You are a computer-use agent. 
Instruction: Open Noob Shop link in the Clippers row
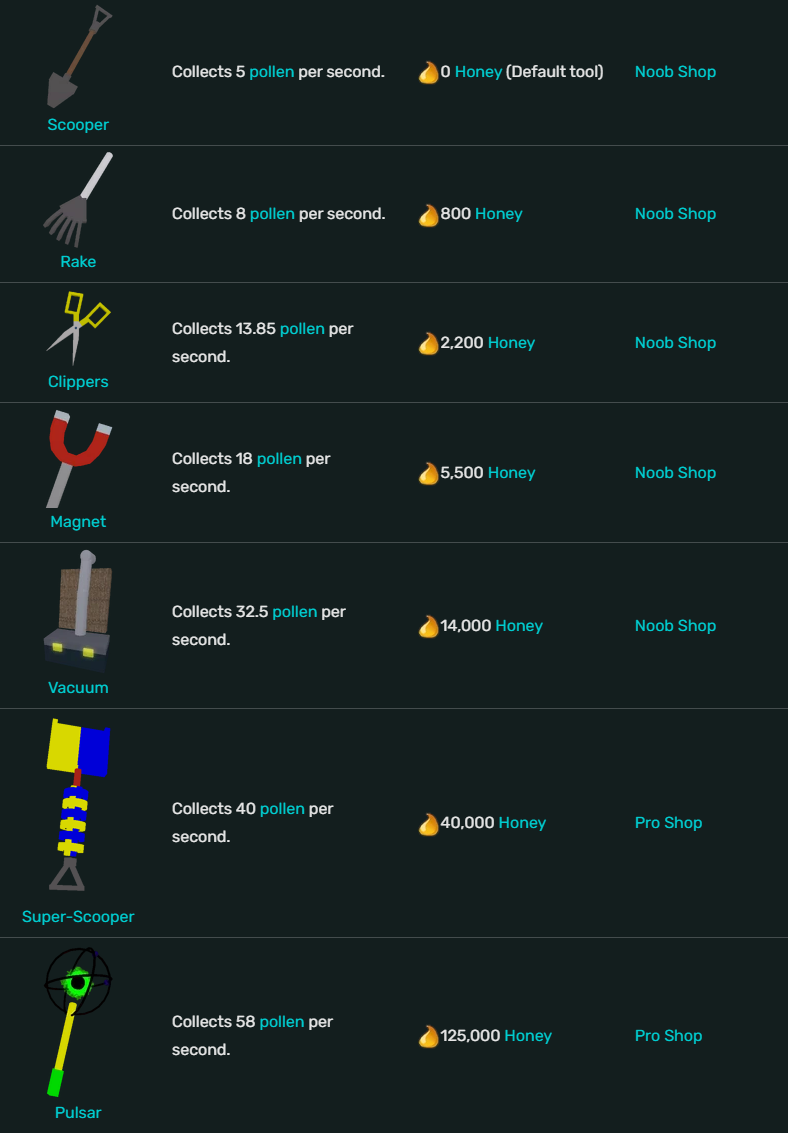pyautogui.click(x=675, y=343)
